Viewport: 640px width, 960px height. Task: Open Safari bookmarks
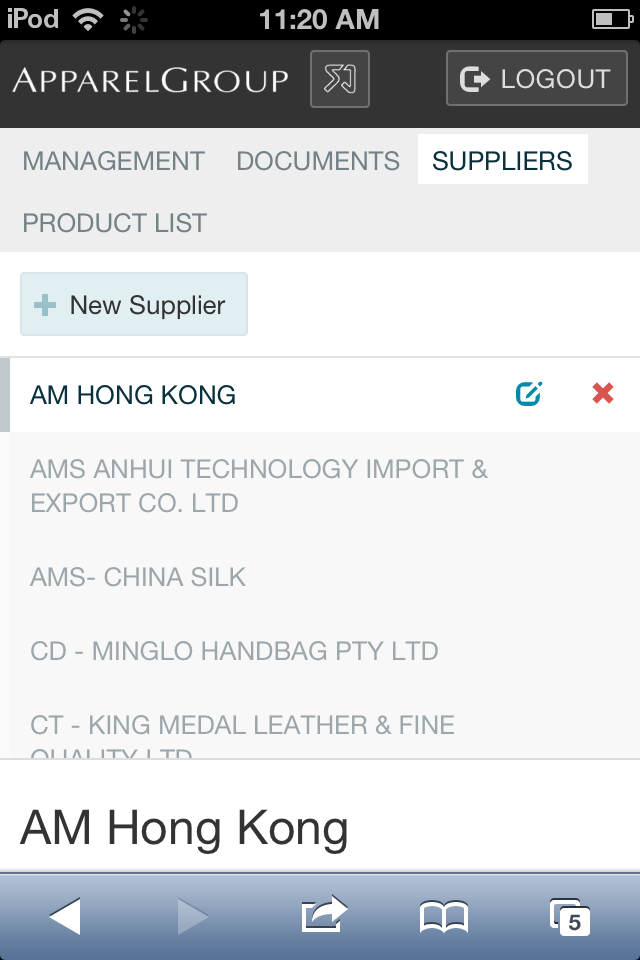[x=443, y=915]
